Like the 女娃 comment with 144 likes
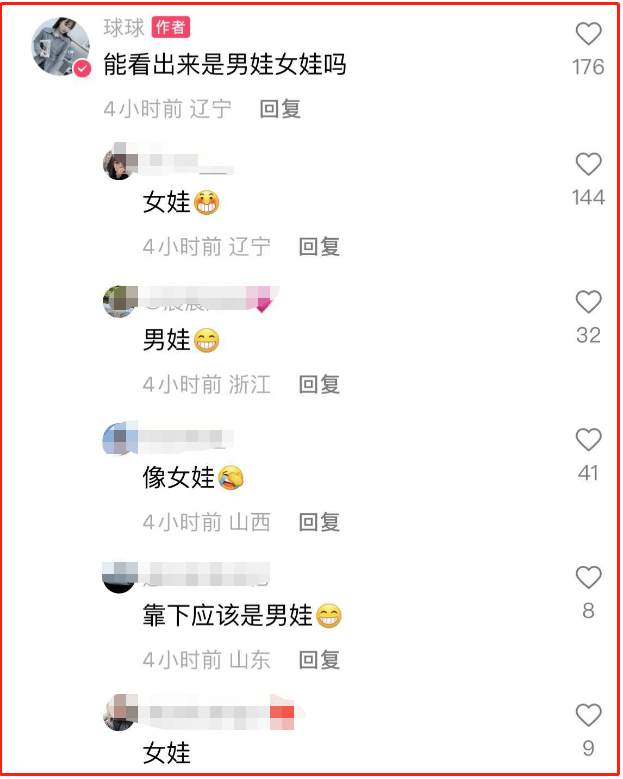This screenshot has width=623, height=779. (588, 165)
